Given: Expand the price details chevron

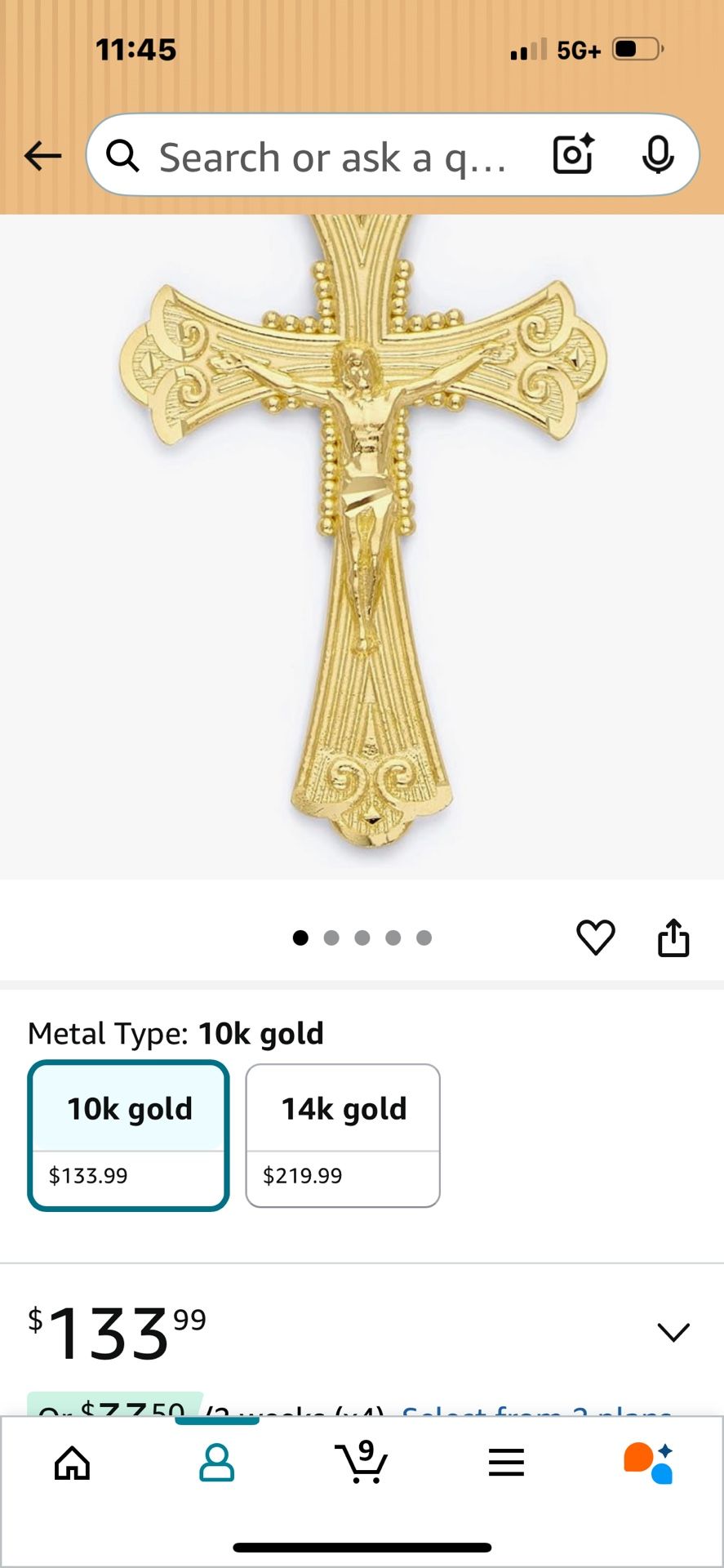Looking at the screenshot, I should pos(673,1332).
